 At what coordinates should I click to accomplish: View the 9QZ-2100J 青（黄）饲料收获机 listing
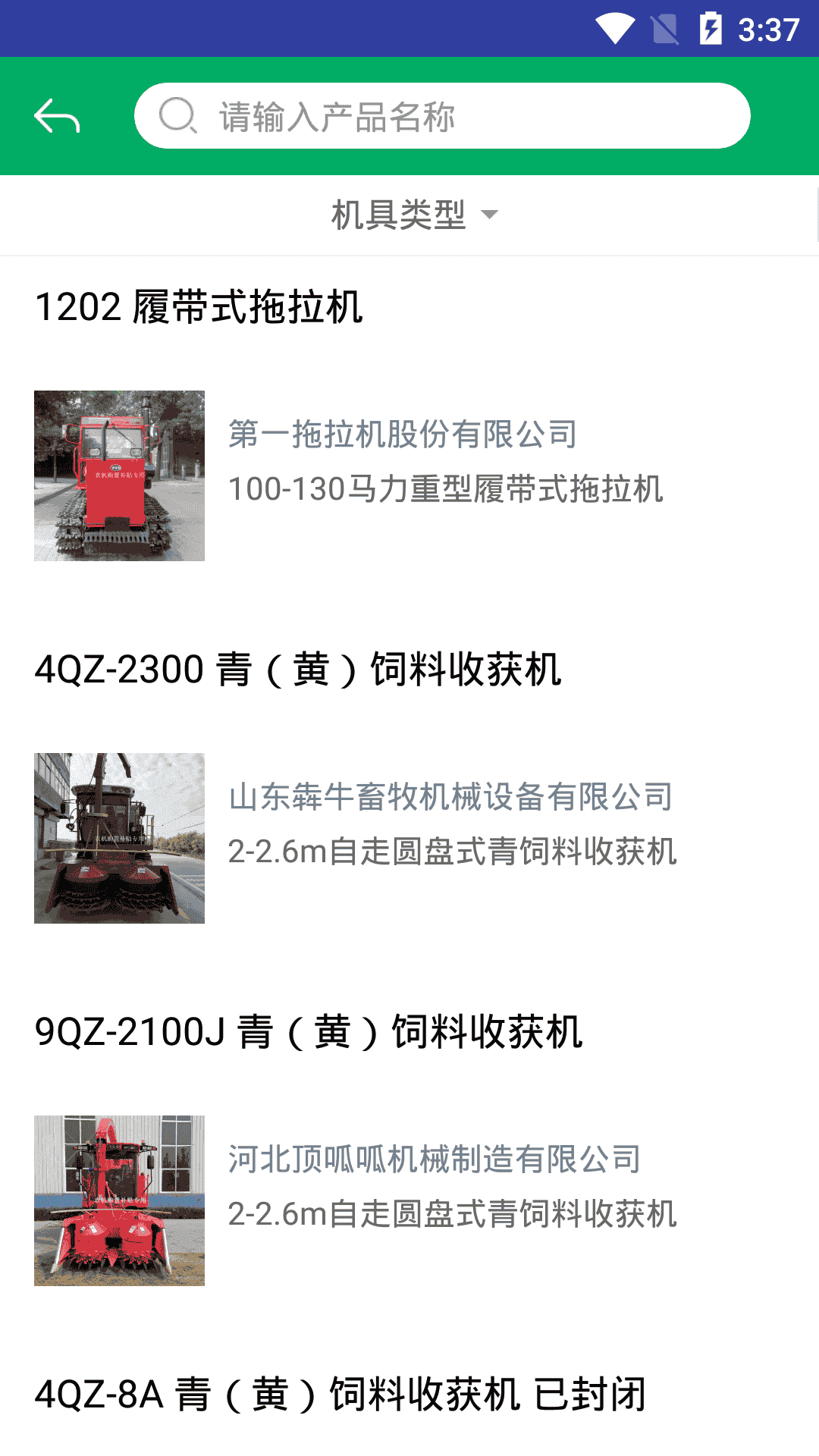click(x=308, y=1033)
